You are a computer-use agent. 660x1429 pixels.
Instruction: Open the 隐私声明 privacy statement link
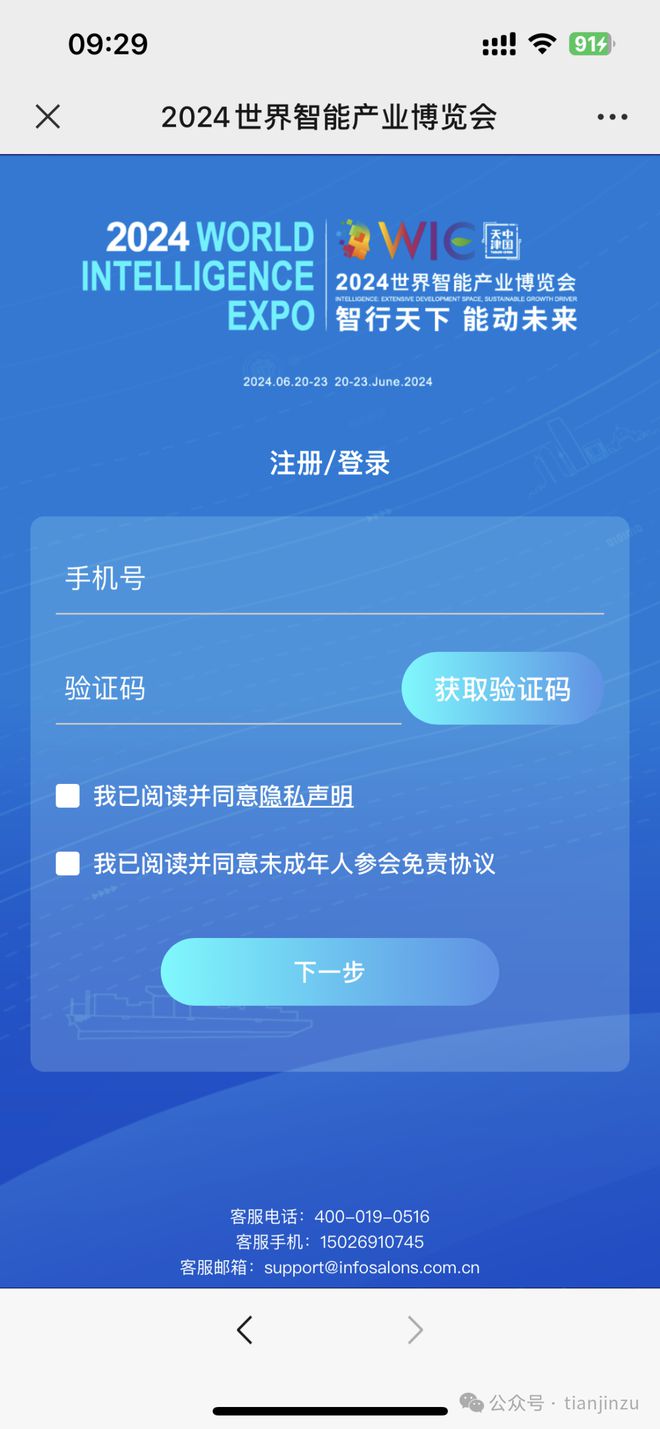pyautogui.click(x=306, y=796)
